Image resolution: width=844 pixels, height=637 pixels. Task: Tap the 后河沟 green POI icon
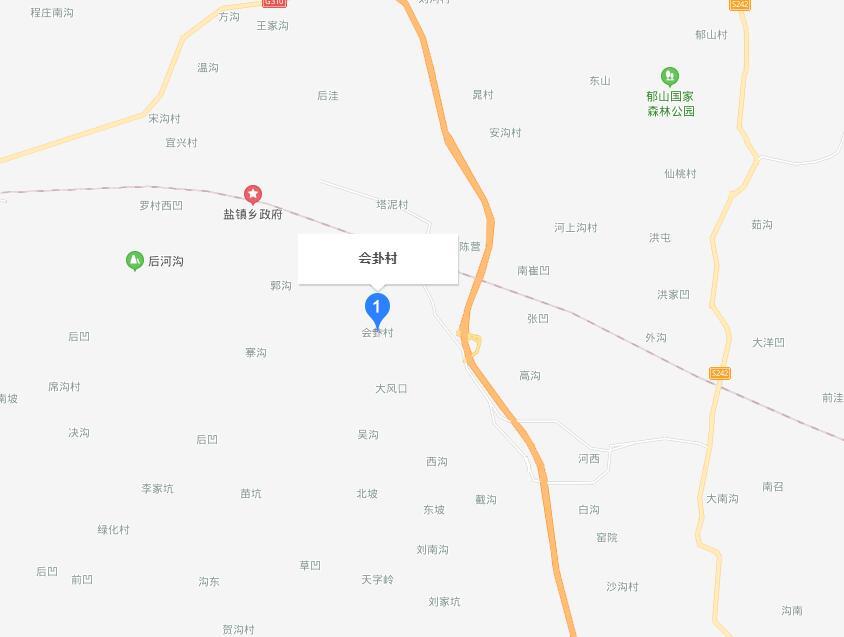(x=134, y=261)
